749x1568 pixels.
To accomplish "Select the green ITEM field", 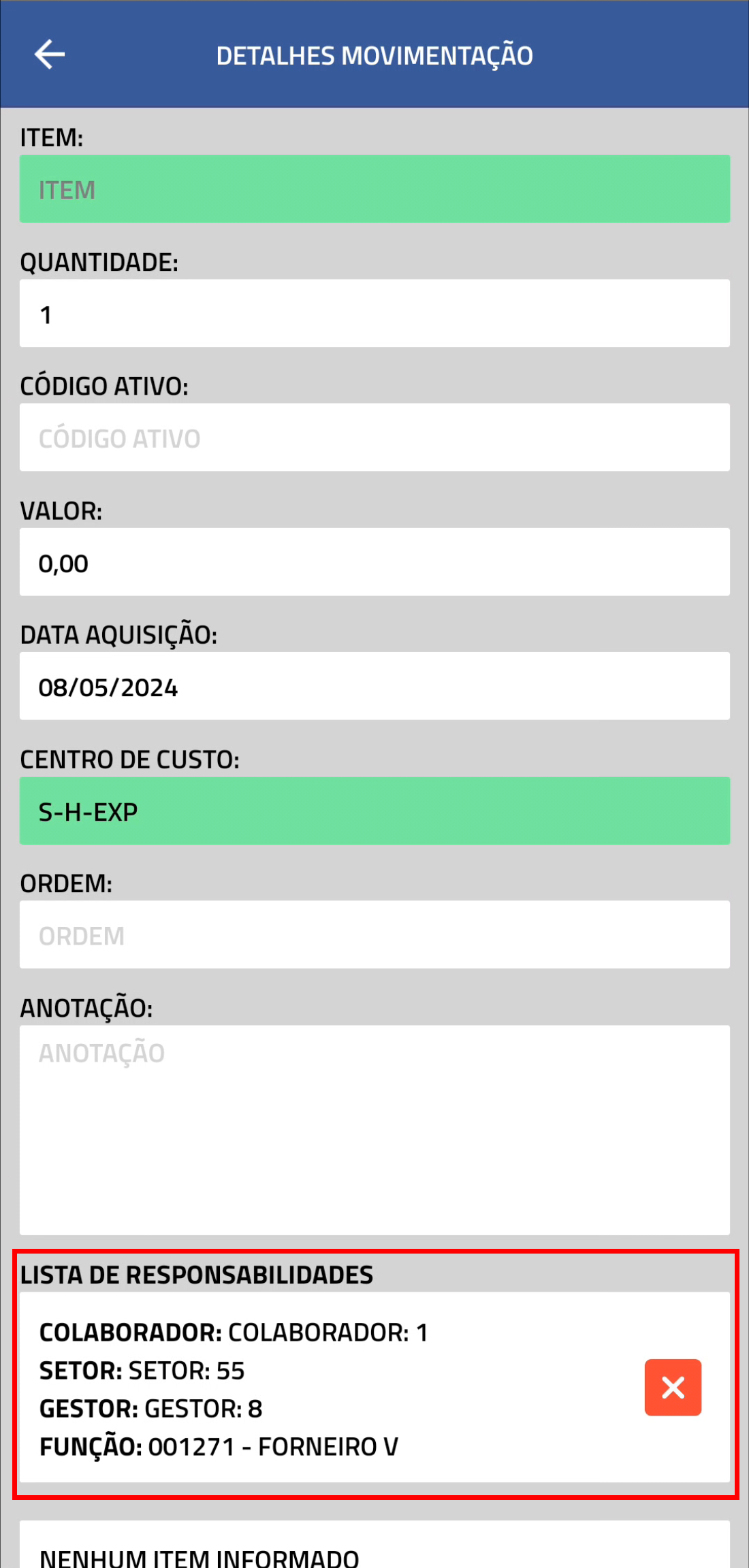I will tap(374, 189).
